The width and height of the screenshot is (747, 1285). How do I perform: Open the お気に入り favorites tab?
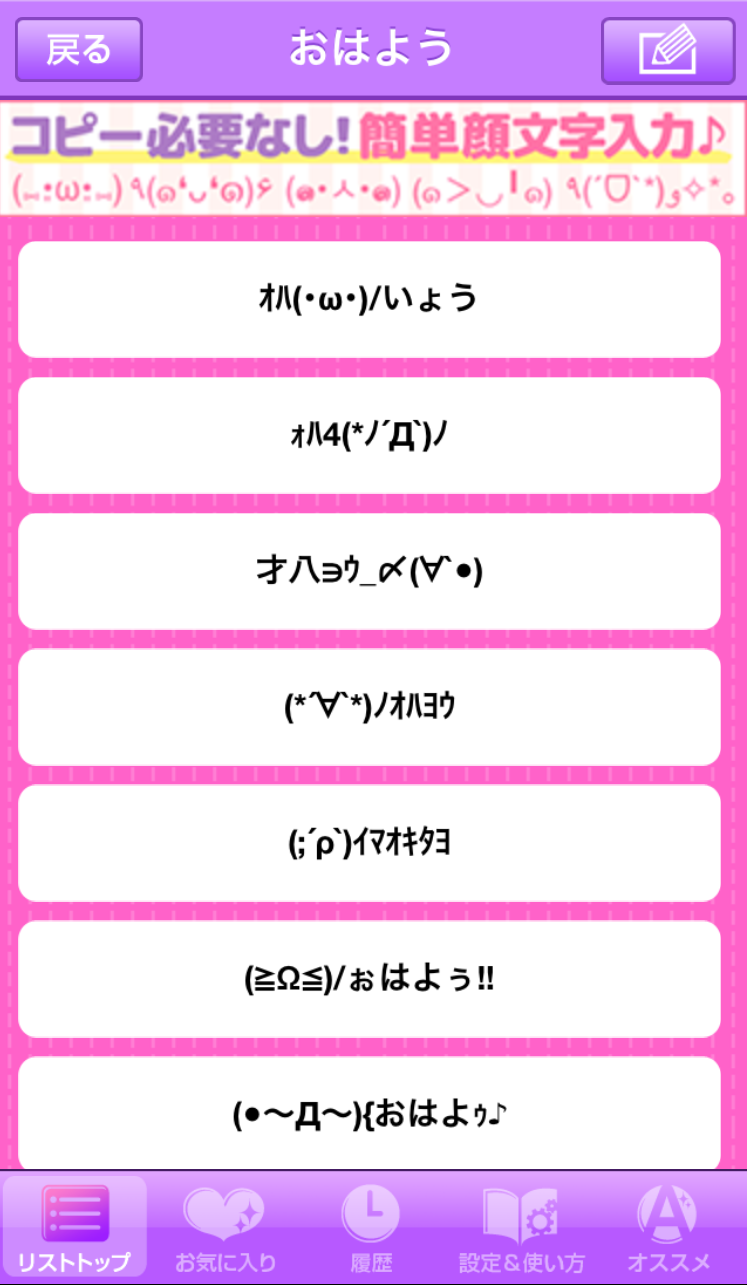tap(224, 1228)
